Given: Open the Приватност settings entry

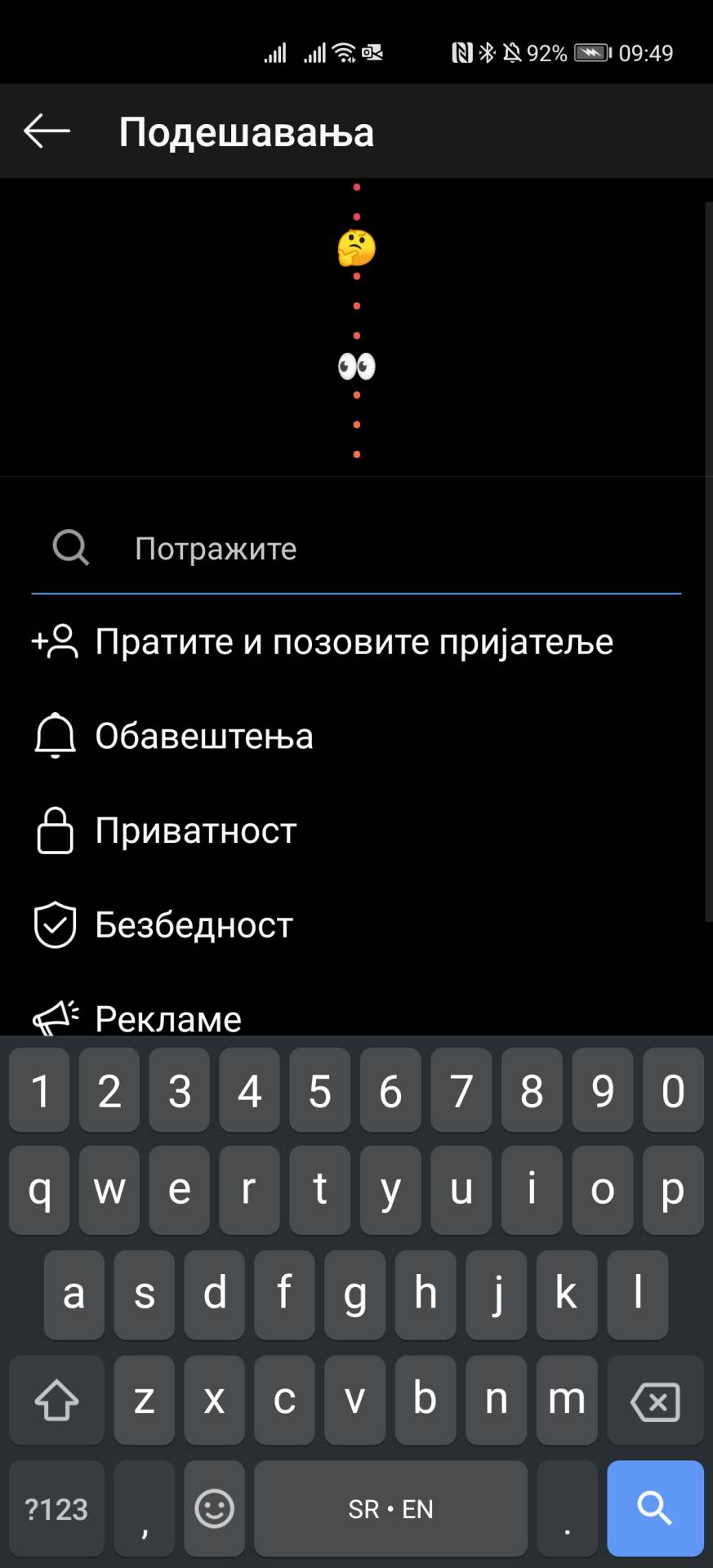Looking at the screenshot, I should click(194, 831).
